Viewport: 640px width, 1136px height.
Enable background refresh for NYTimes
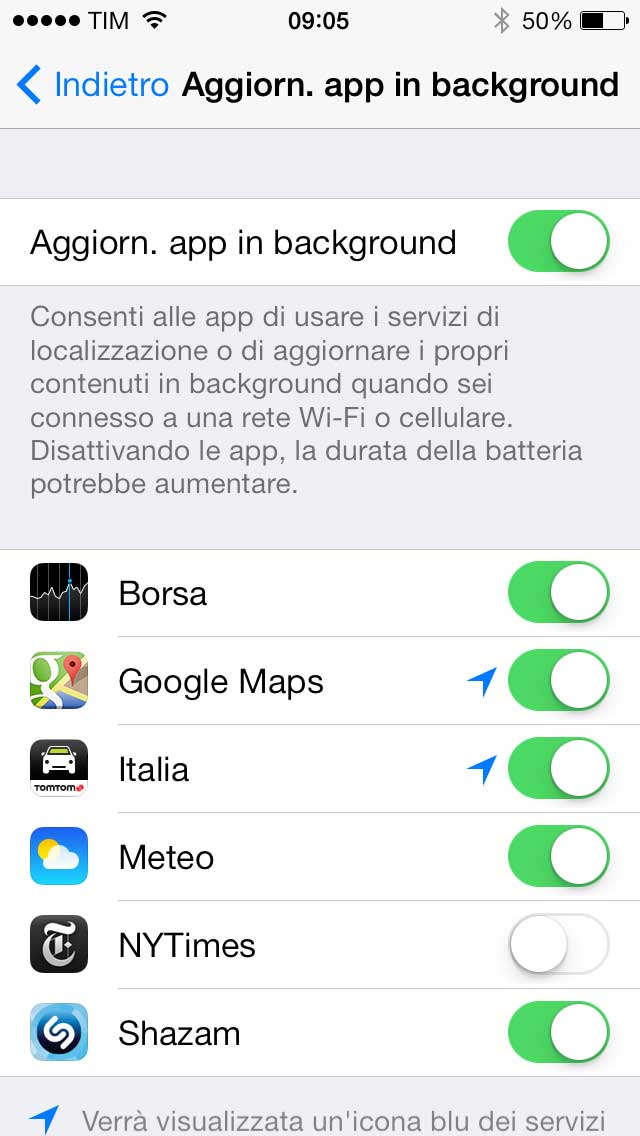point(558,945)
